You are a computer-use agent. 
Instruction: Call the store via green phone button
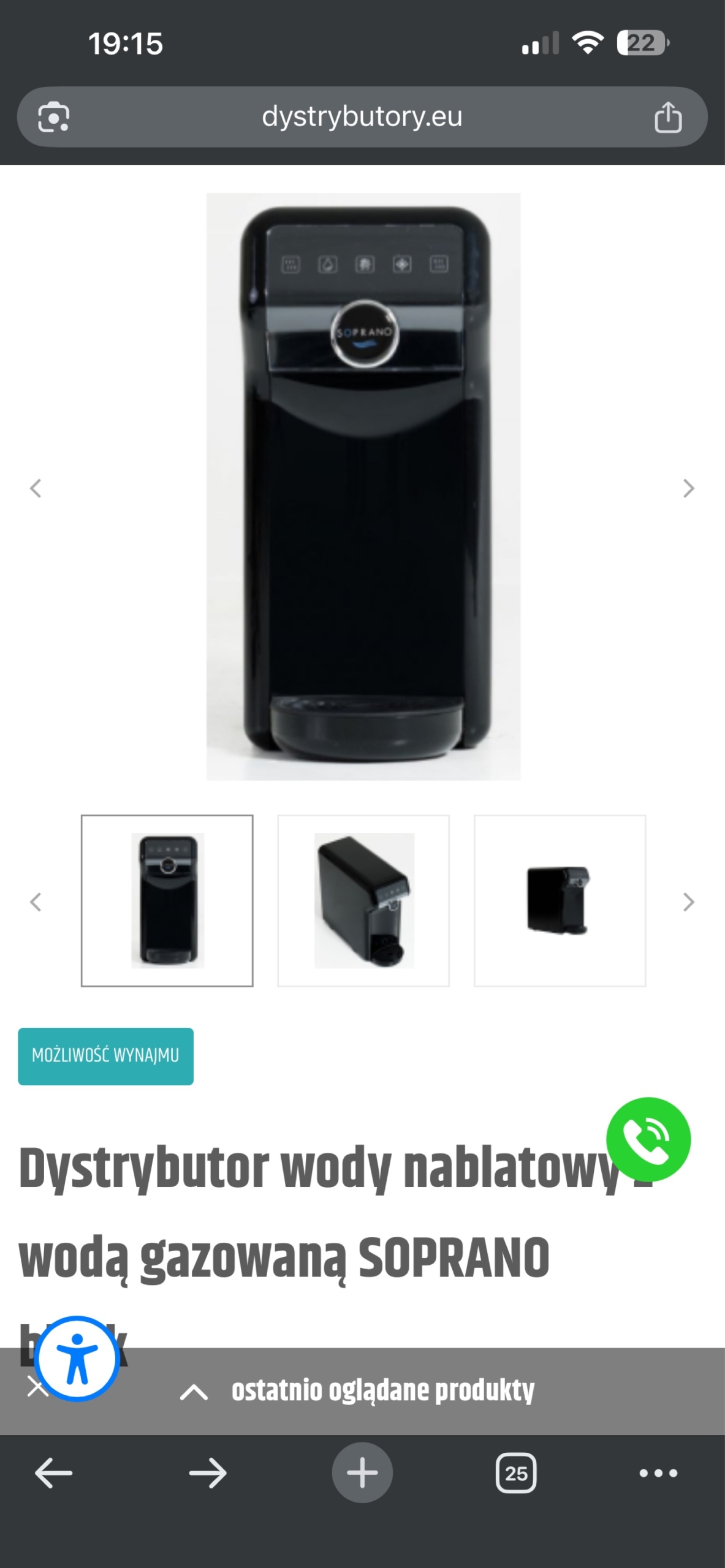click(648, 1139)
